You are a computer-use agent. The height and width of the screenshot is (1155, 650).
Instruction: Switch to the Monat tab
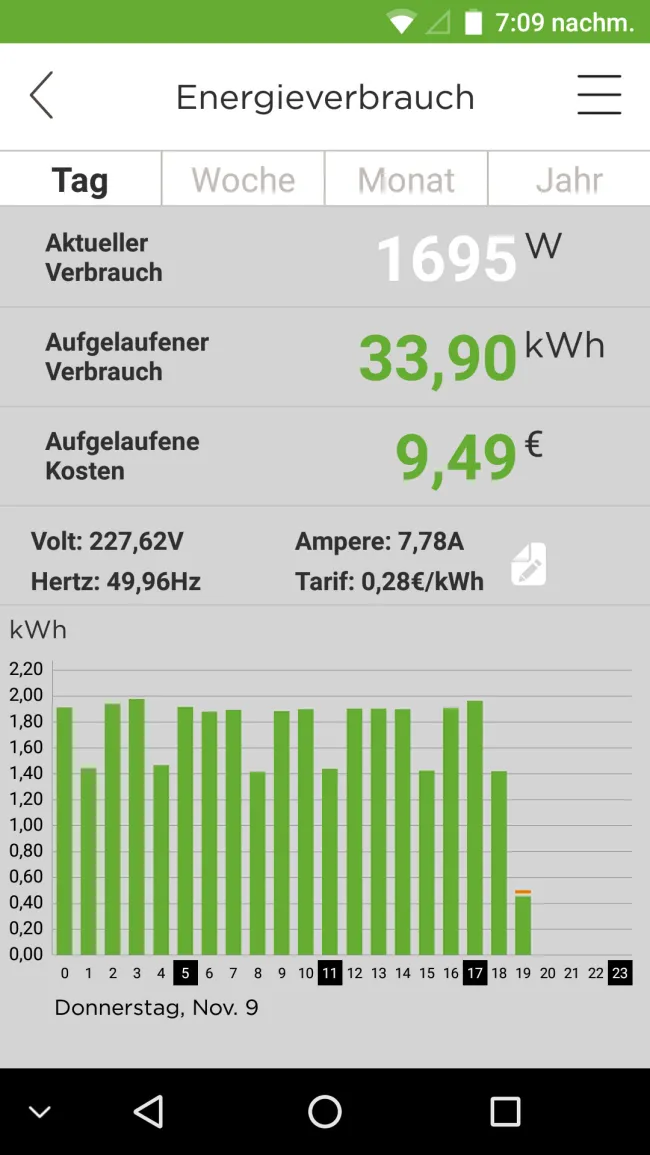click(x=406, y=180)
